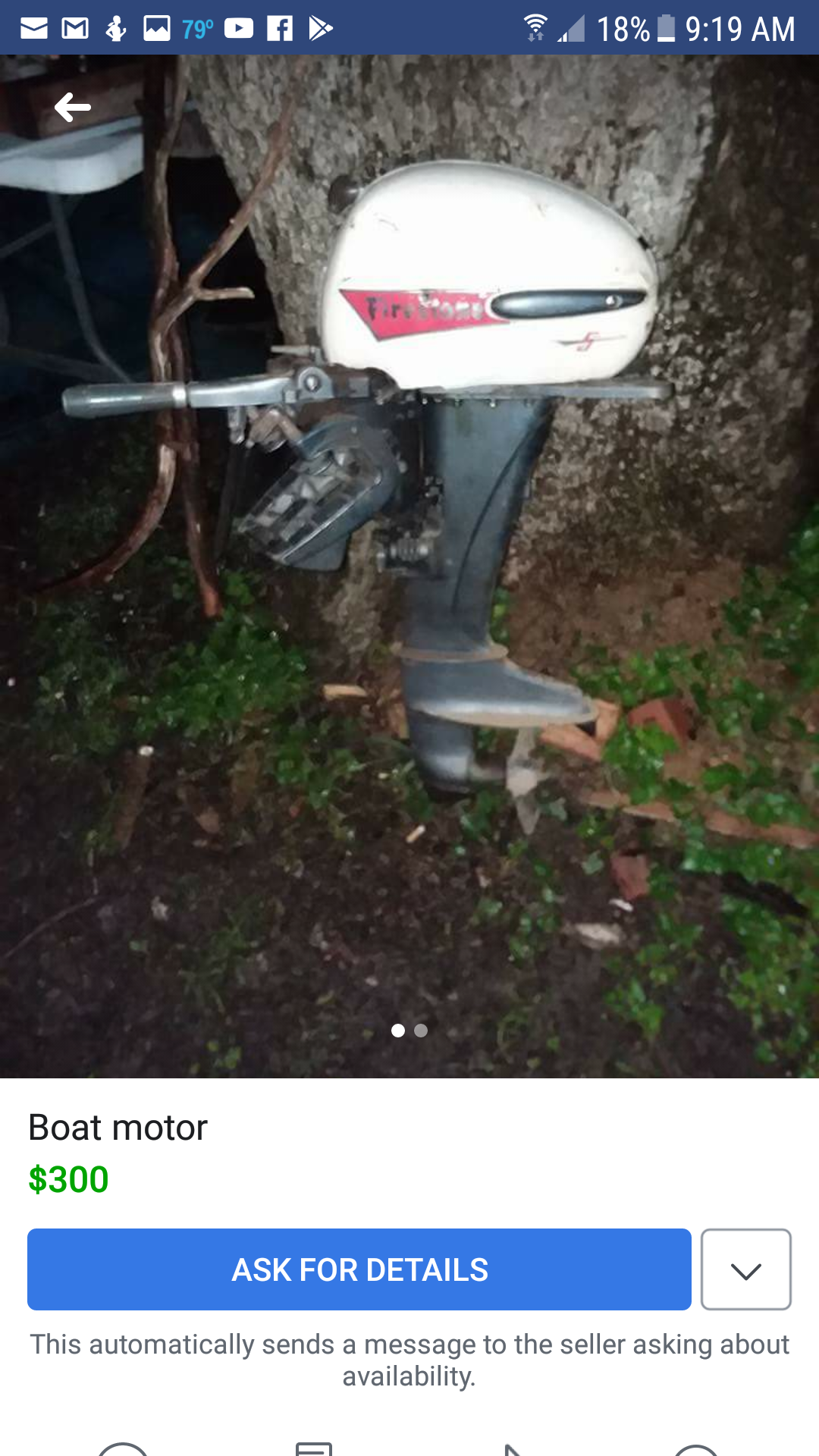
Task: Go back using the white arrow
Action: pyautogui.click(x=73, y=107)
